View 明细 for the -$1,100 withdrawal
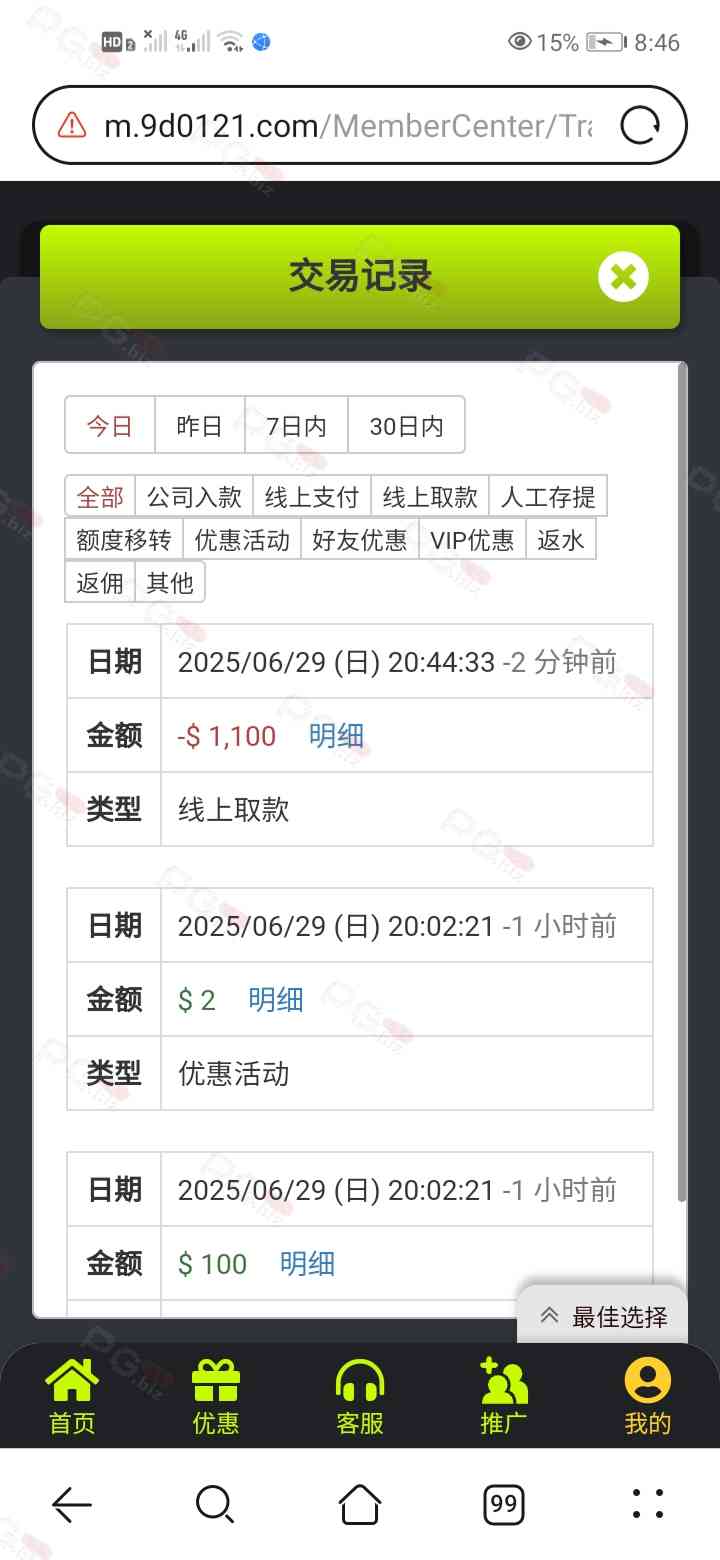The image size is (720, 1560). pyautogui.click(x=336, y=736)
